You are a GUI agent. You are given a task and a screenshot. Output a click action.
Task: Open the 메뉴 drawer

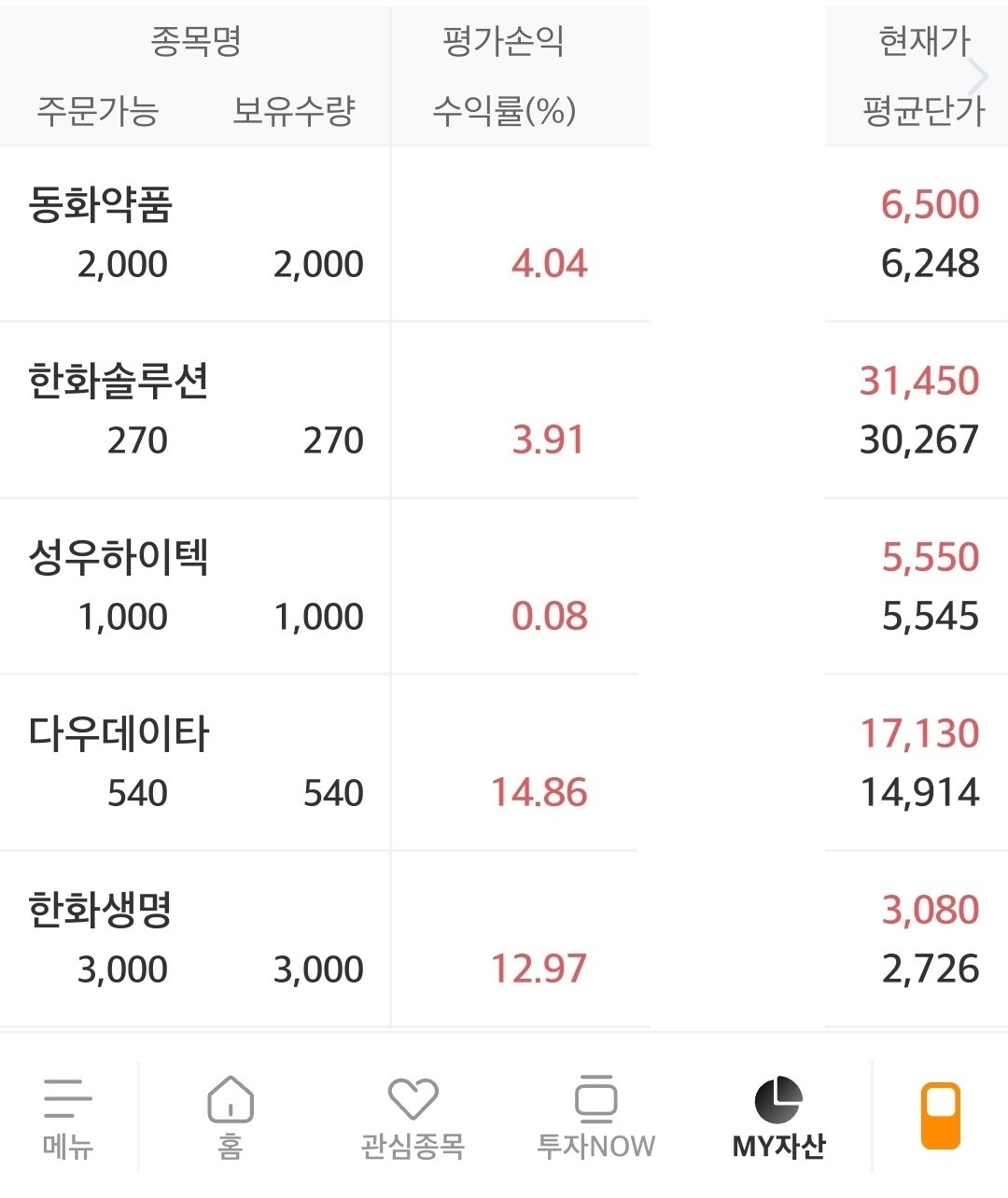[x=67, y=1116]
